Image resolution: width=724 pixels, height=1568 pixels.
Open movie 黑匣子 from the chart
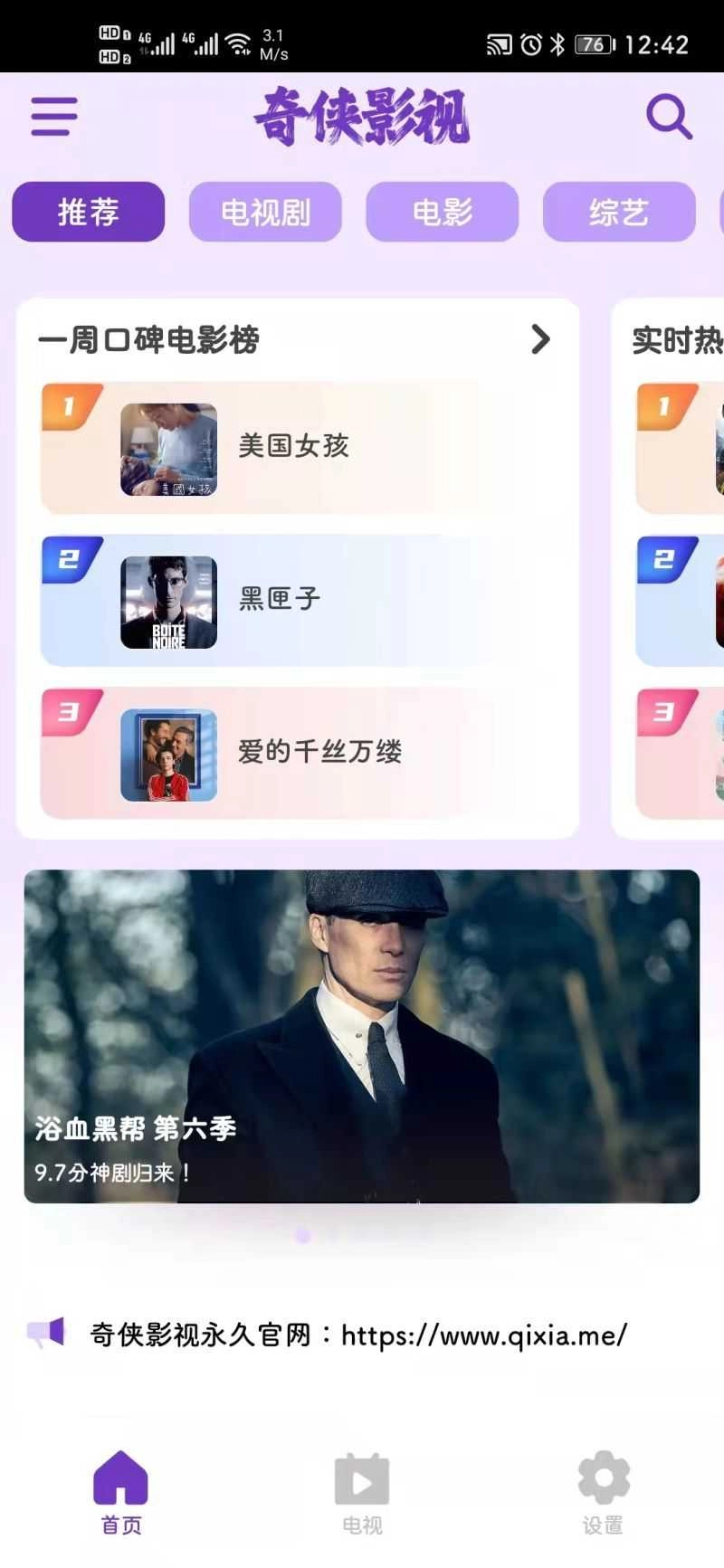(278, 598)
